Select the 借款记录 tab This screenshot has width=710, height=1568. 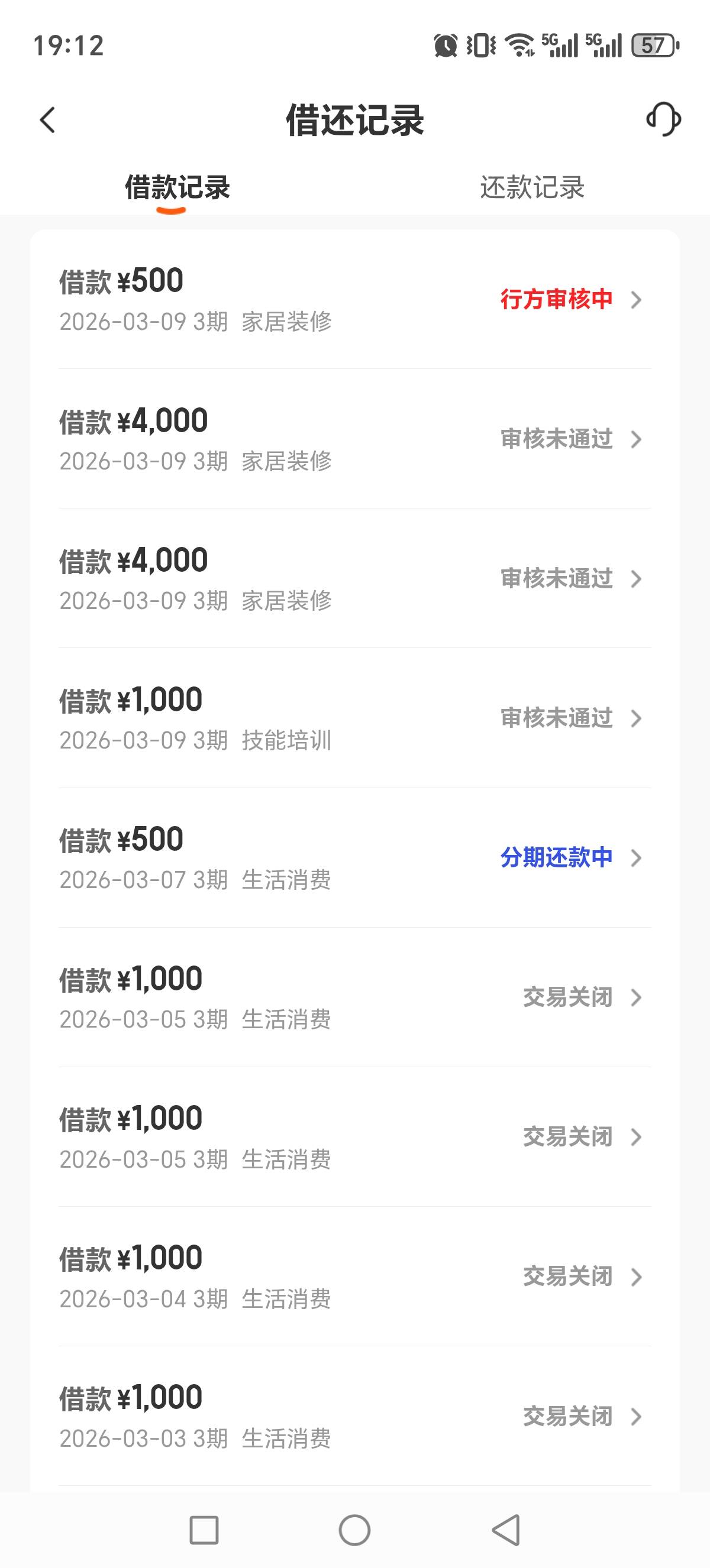point(177,187)
